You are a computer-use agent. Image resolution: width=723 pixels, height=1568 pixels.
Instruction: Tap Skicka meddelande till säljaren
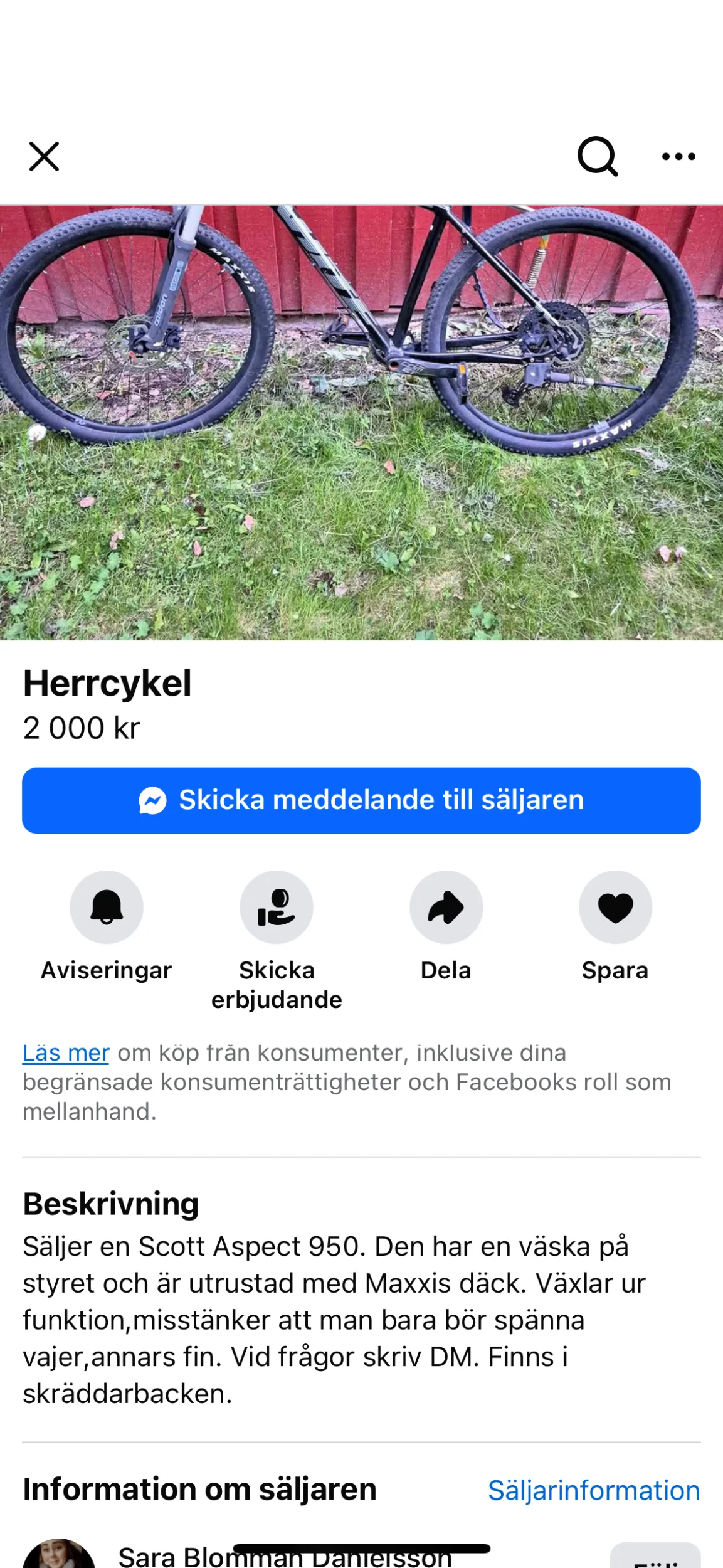click(x=361, y=800)
